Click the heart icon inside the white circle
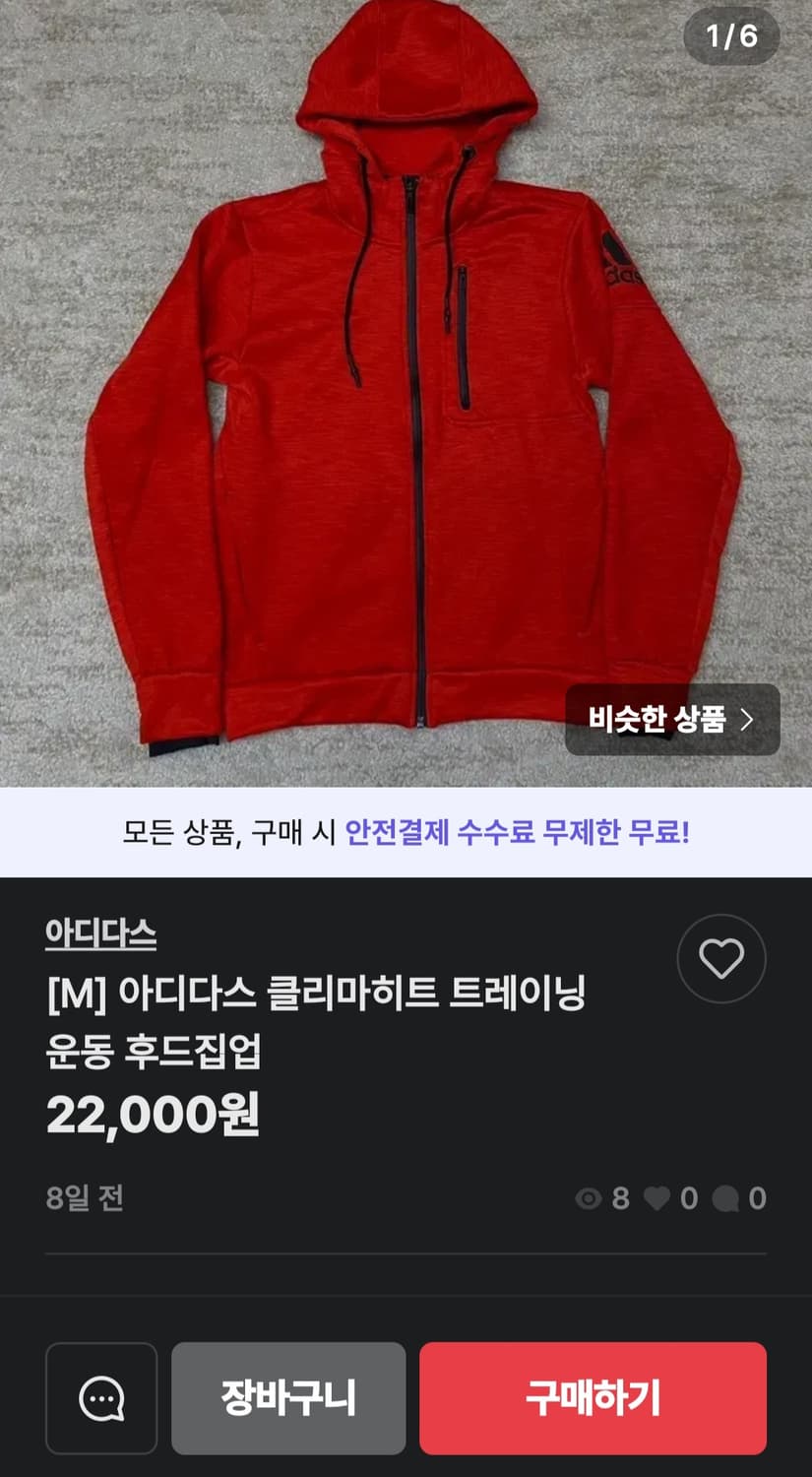This screenshot has width=812, height=1477. [721, 958]
